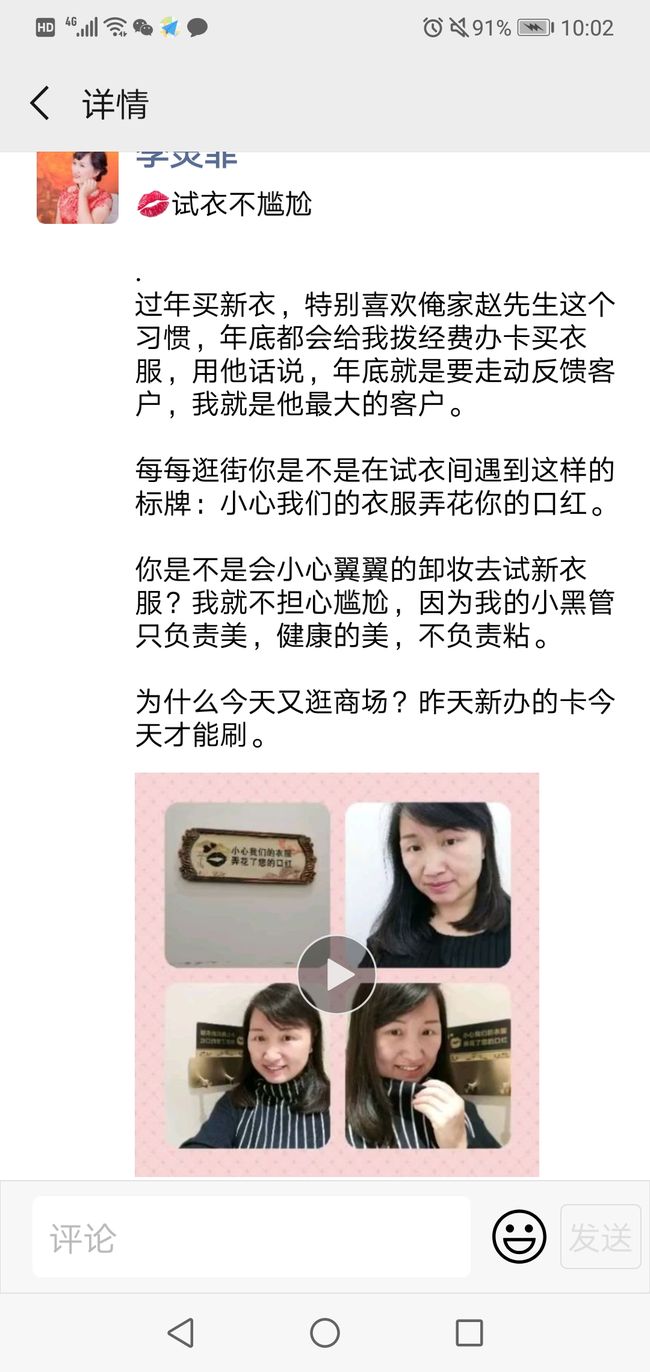Open the poster's name link

tap(187, 159)
